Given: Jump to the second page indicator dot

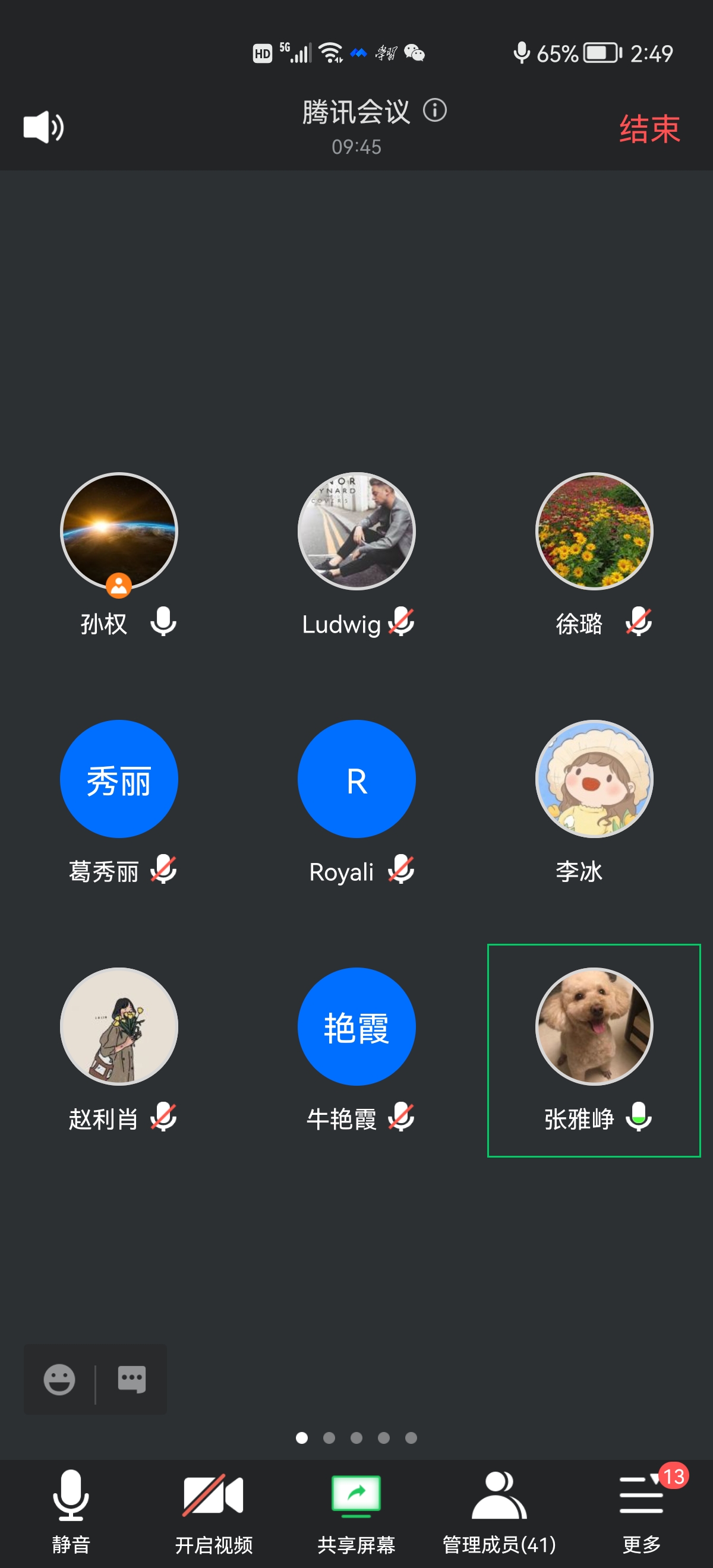Looking at the screenshot, I should pyautogui.click(x=329, y=1438).
